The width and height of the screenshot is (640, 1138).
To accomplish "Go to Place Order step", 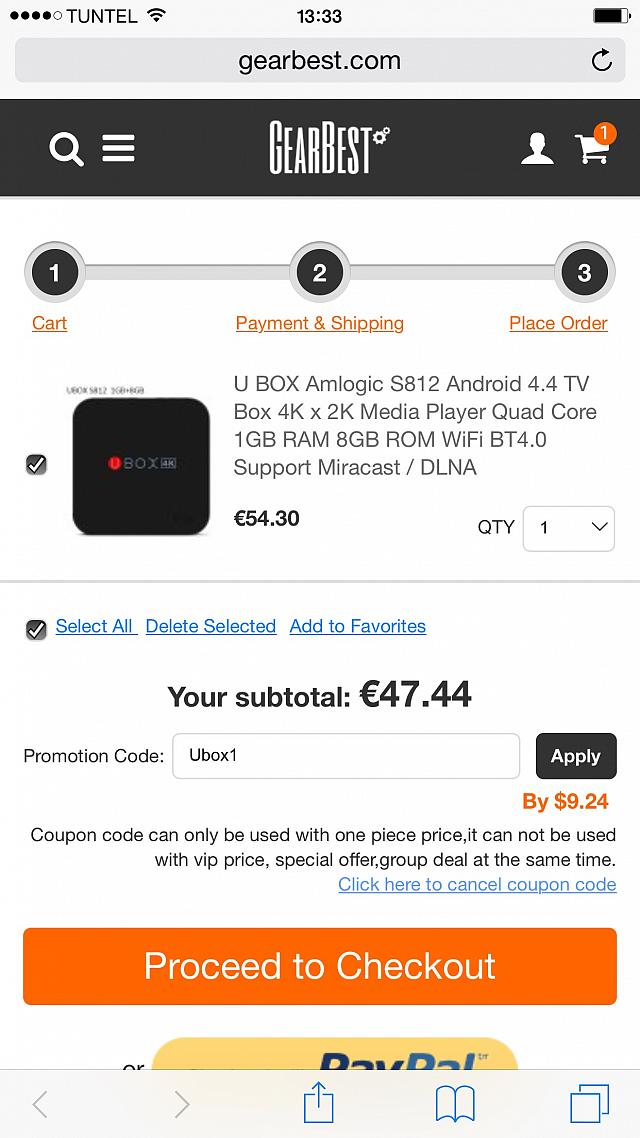I will click(x=558, y=323).
